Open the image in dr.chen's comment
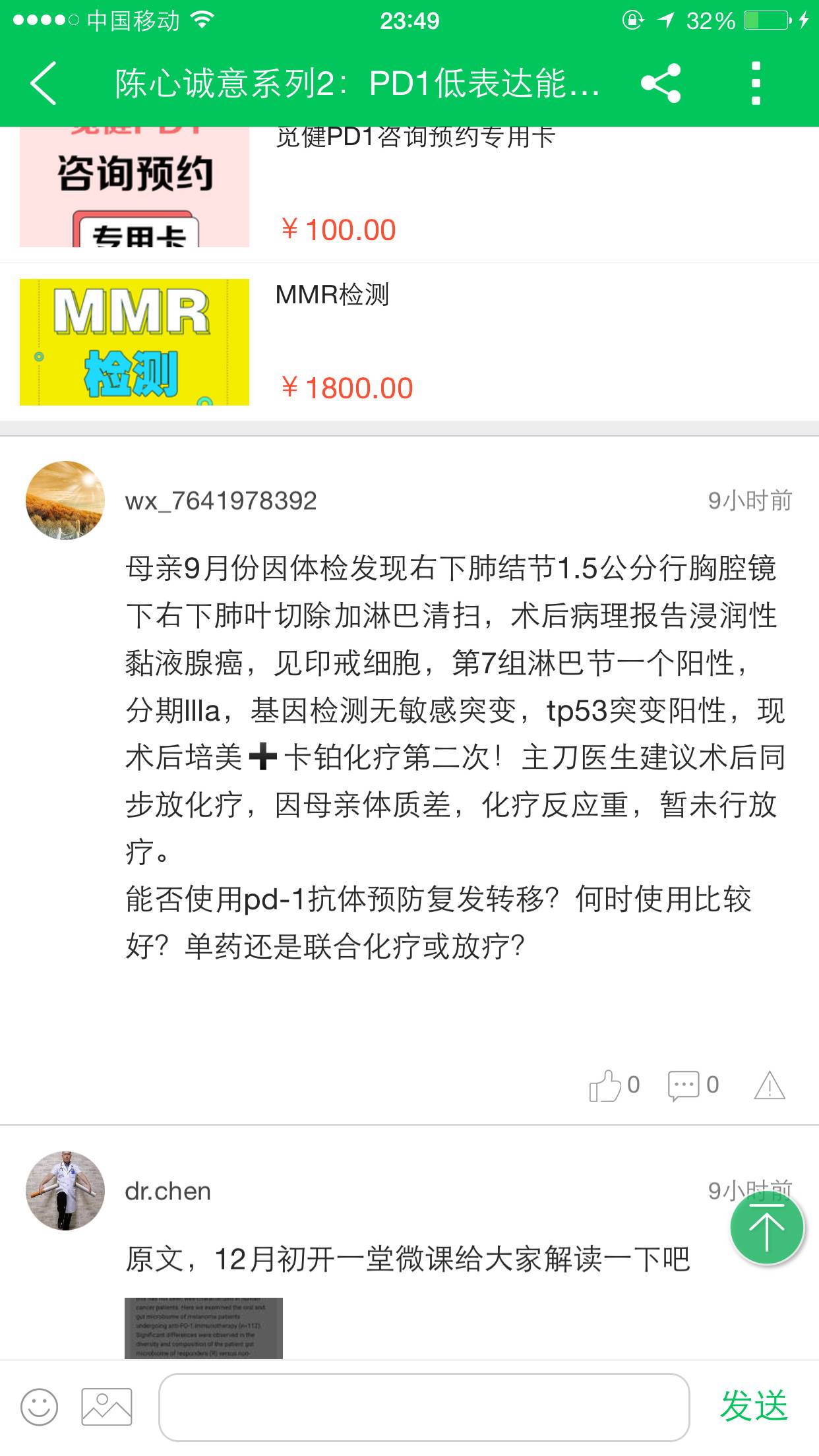Image resolution: width=819 pixels, height=1456 pixels. click(x=204, y=1327)
